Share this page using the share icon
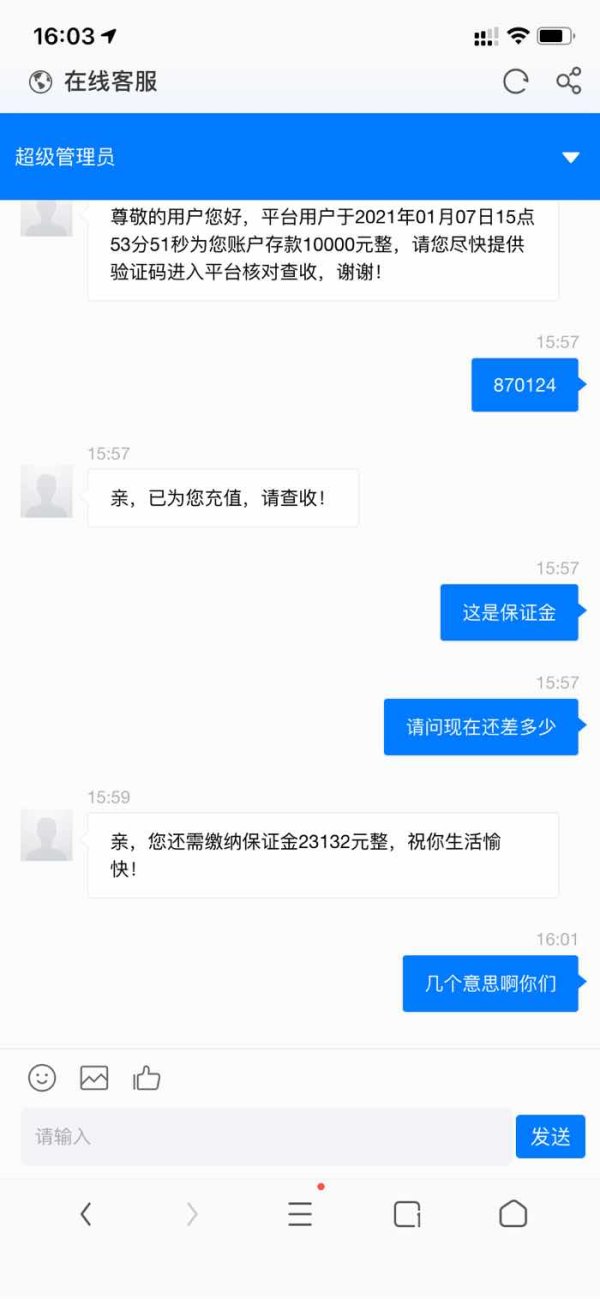This screenshot has width=600, height=1299. pos(569,81)
